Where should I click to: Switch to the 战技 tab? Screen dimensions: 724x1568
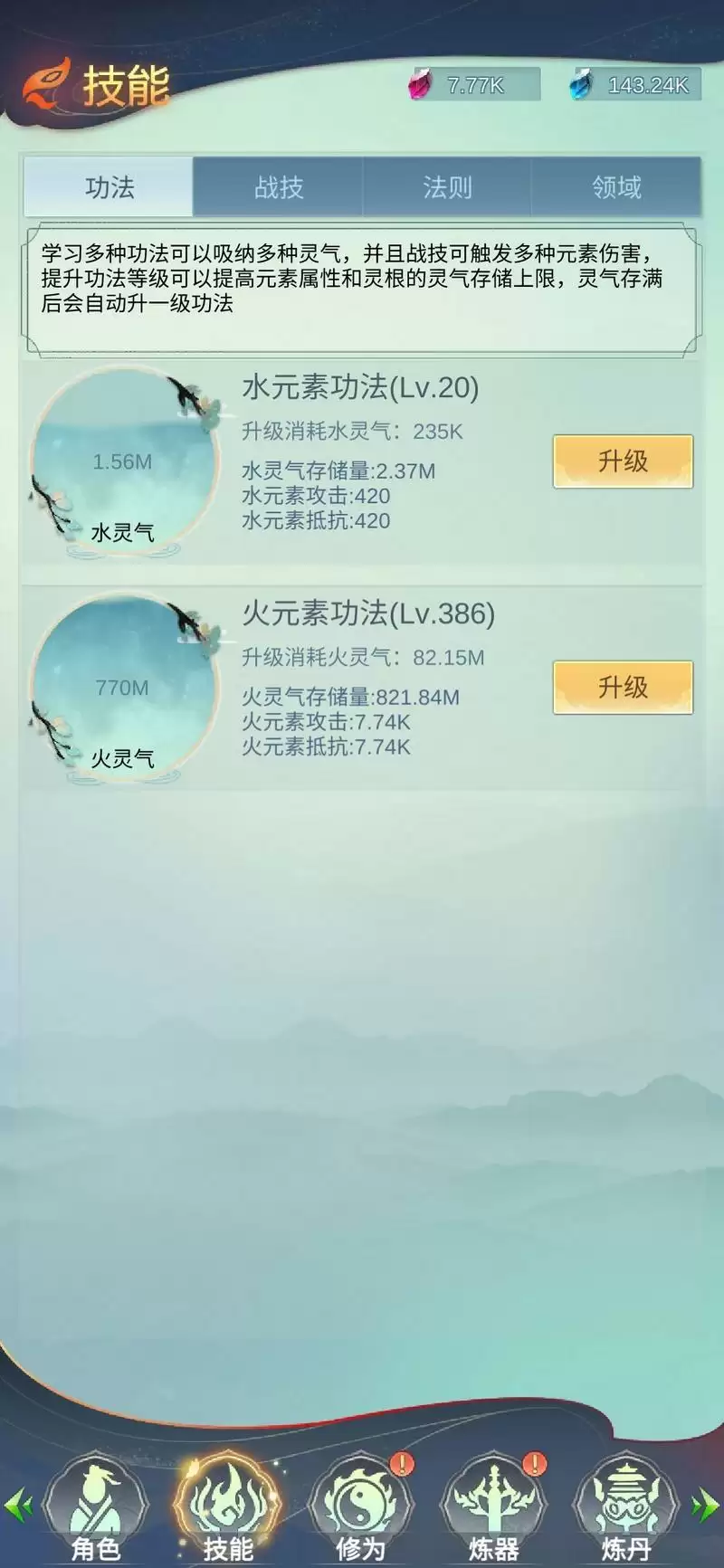pos(278,187)
